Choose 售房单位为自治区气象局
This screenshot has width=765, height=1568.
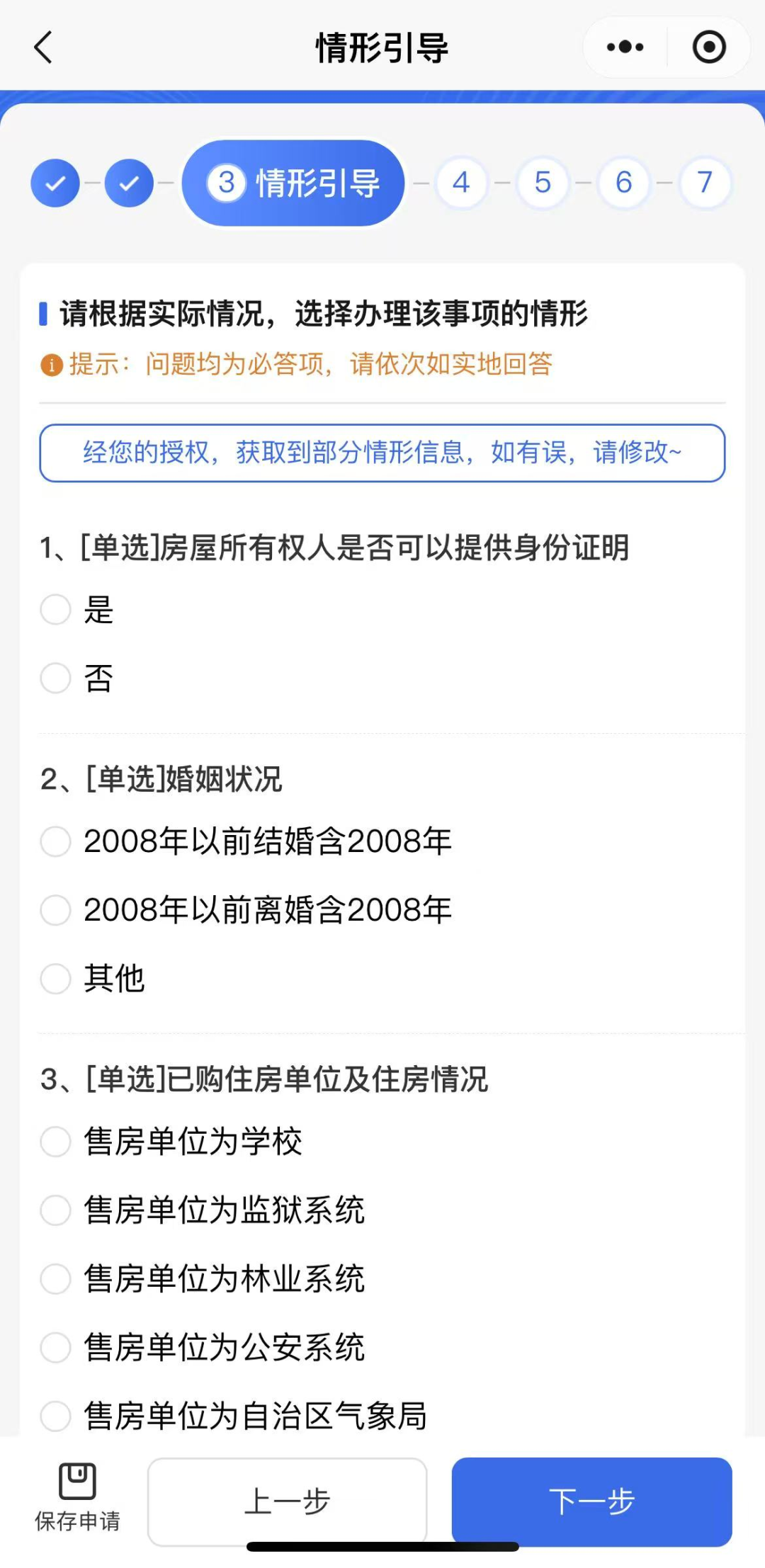pos(56,1416)
